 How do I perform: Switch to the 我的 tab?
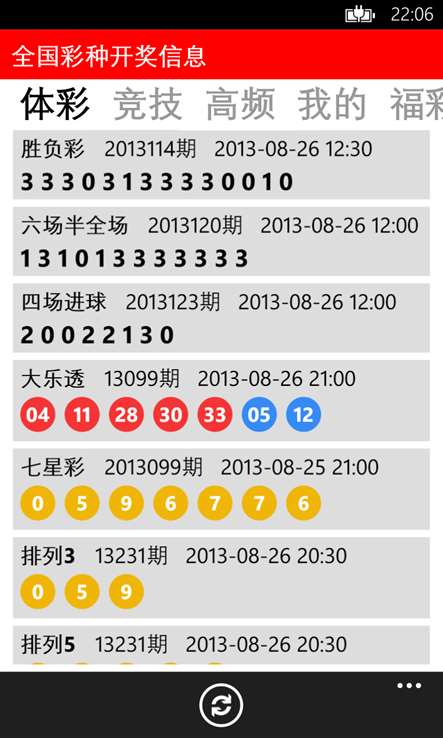tap(332, 104)
